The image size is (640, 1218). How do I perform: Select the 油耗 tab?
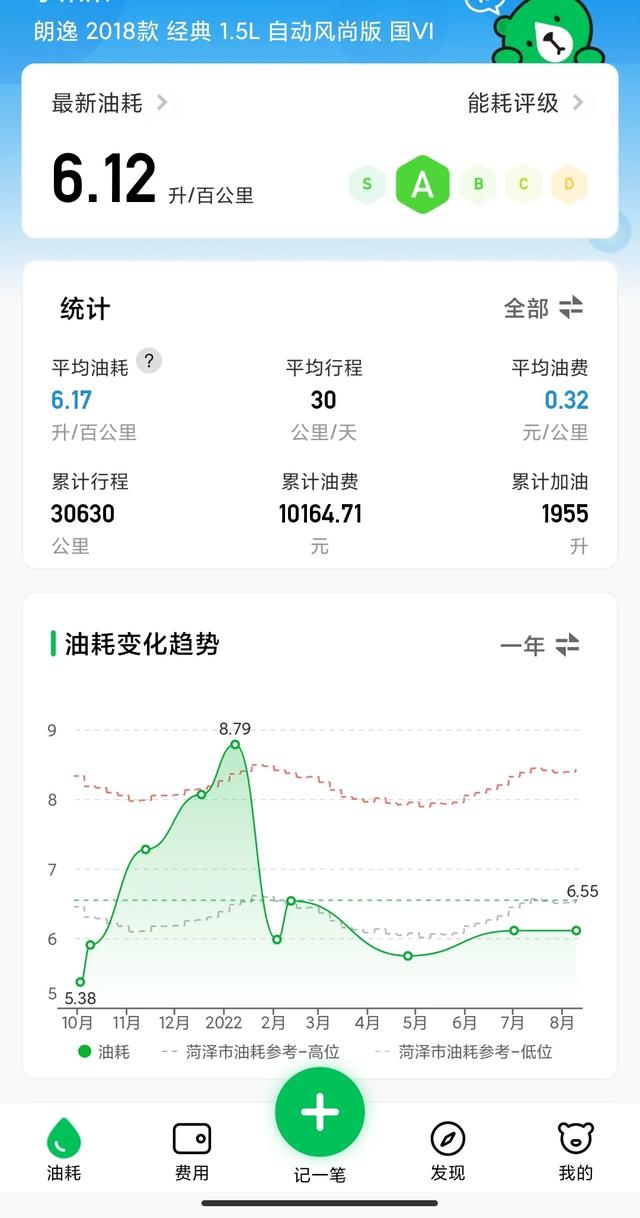pyautogui.click(x=64, y=1151)
